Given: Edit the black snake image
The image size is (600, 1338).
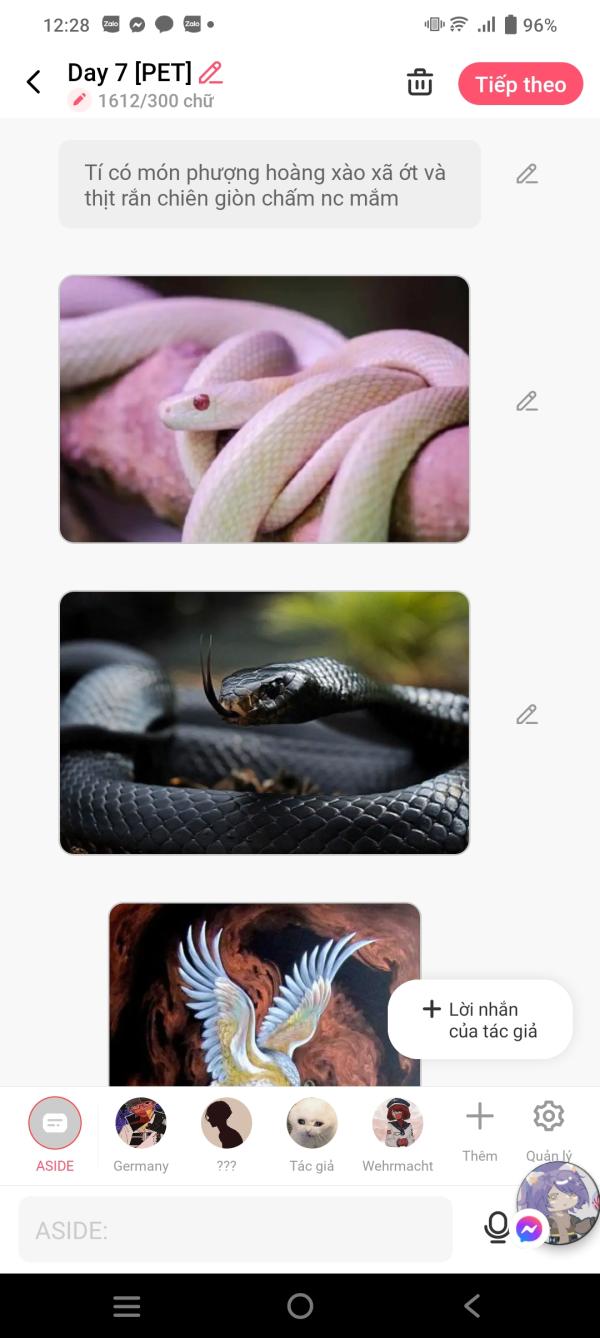Looking at the screenshot, I should (527, 715).
